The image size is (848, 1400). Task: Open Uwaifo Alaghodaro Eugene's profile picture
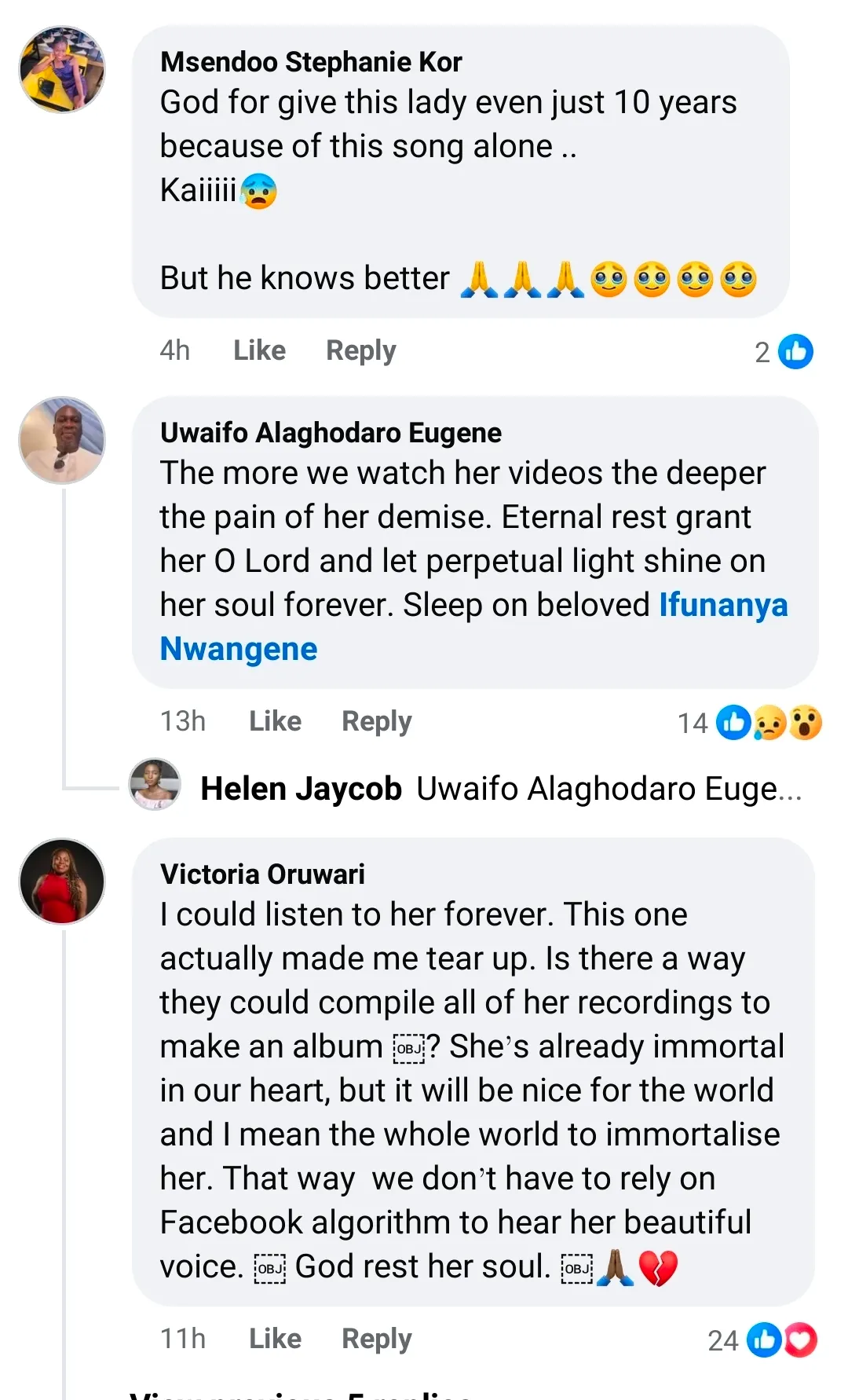click(61, 440)
